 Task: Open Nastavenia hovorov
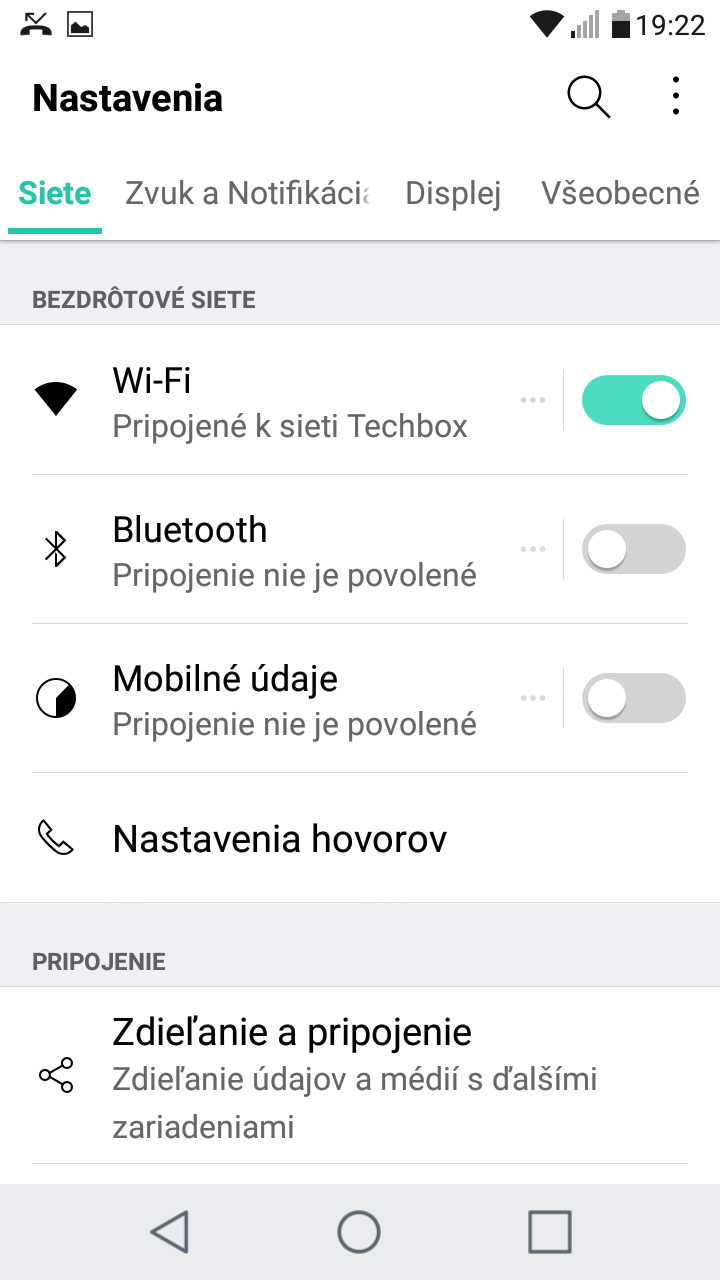coord(360,838)
